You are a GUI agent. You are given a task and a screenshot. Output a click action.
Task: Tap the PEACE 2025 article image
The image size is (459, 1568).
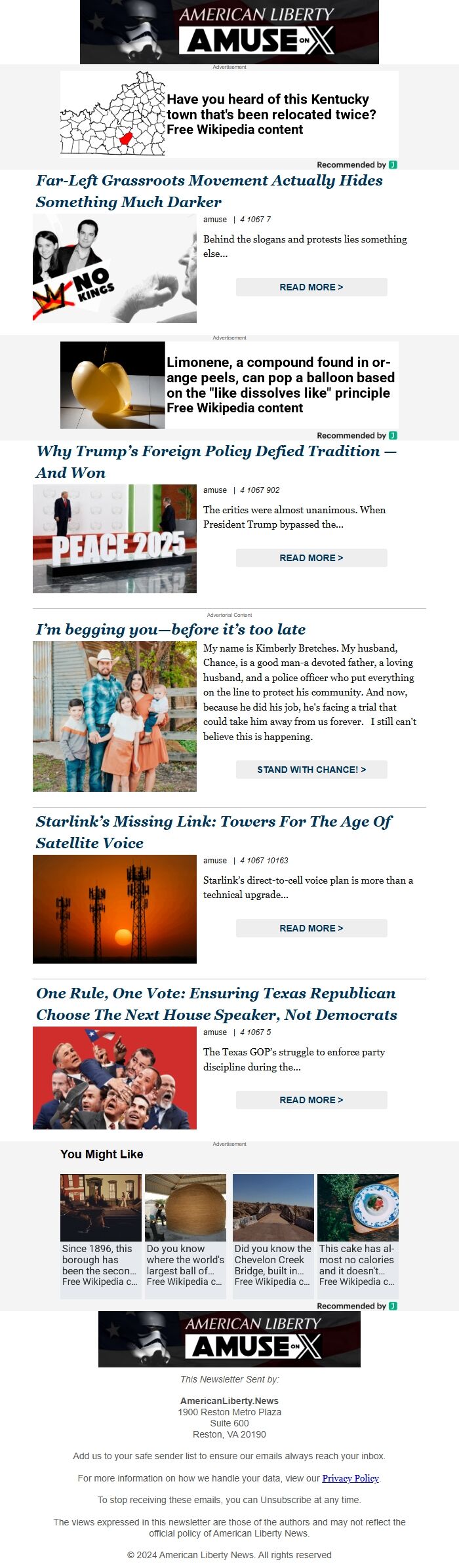(115, 539)
